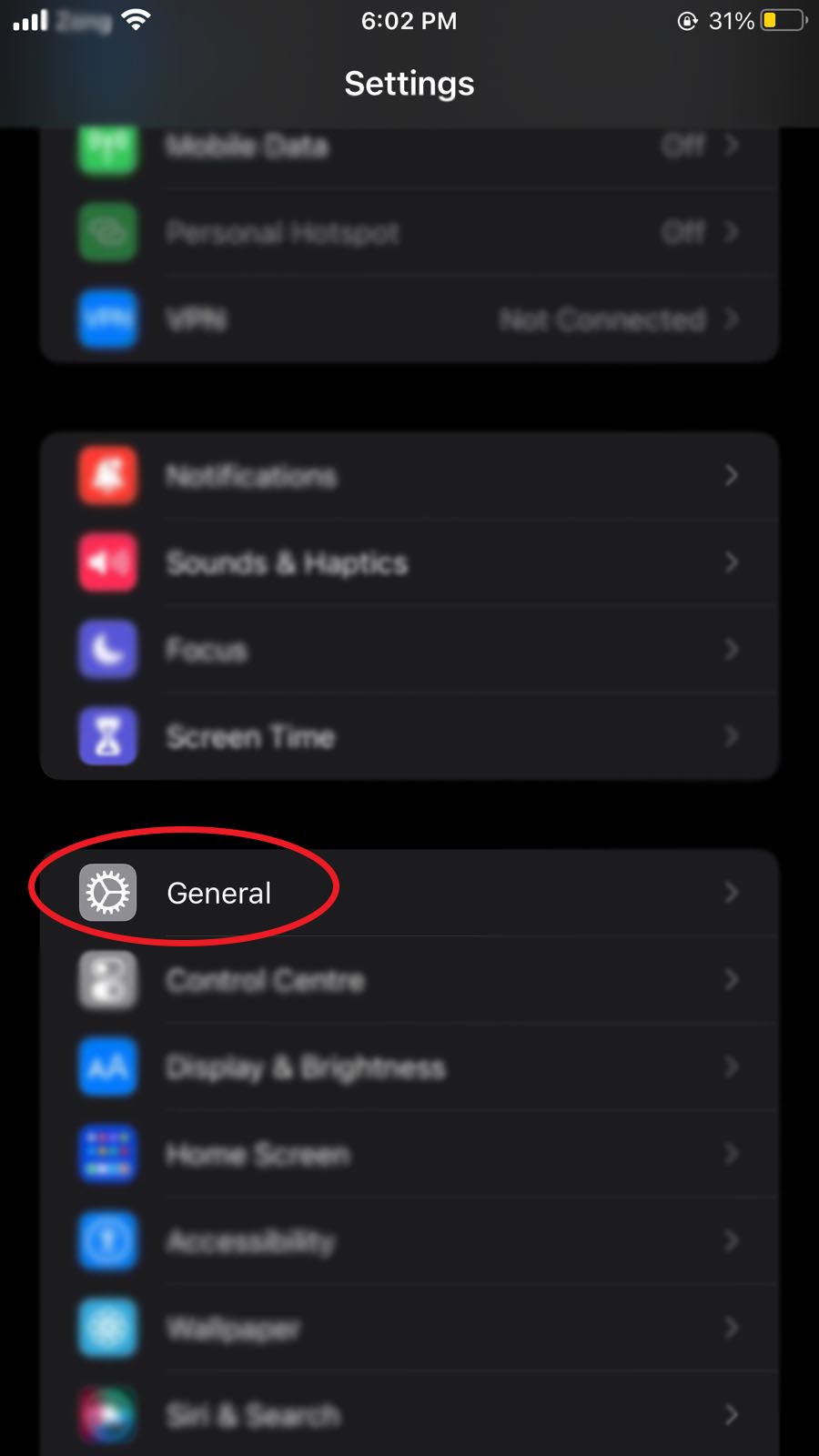Open Screen Time
Image resolution: width=819 pixels, height=1456 pixels.
[409, 736]
